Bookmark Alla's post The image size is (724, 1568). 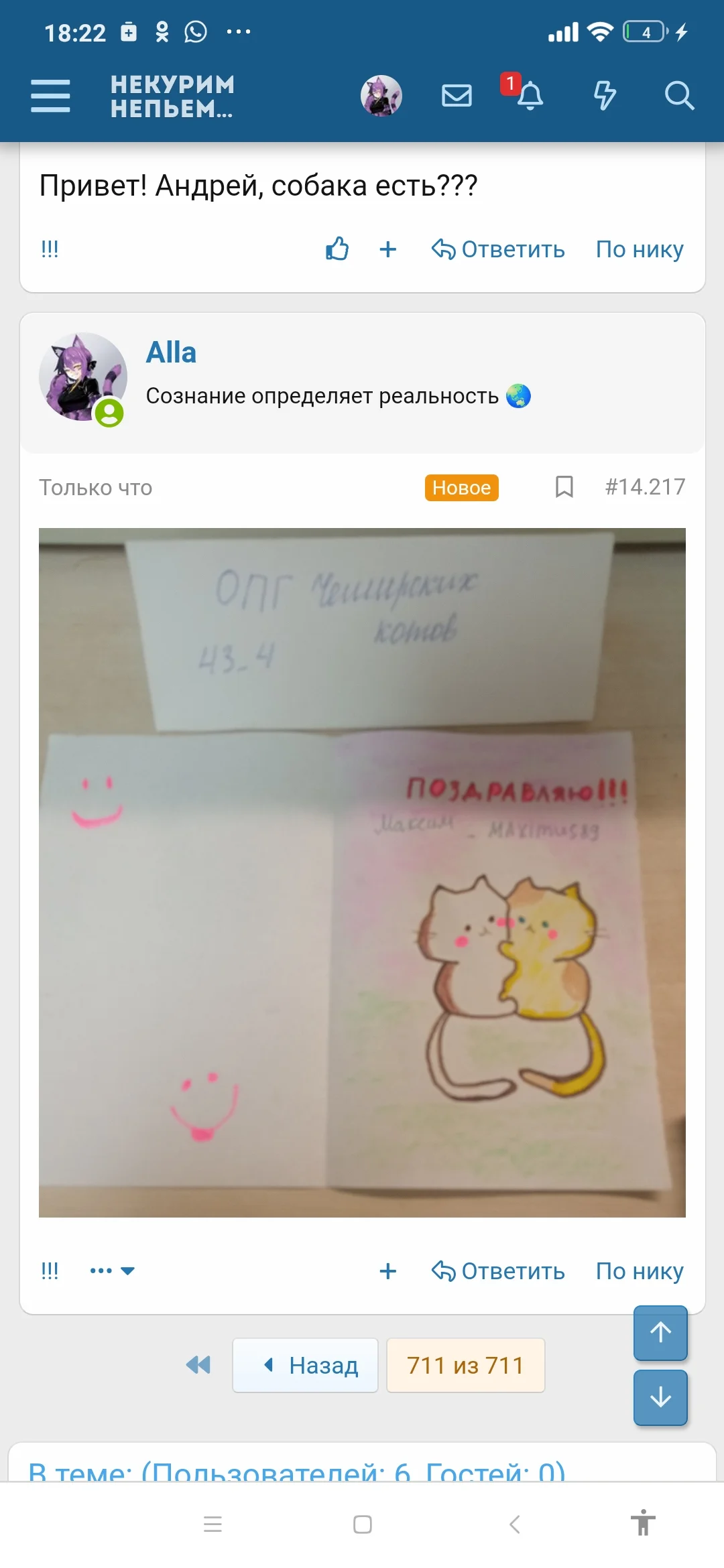[562, 487]
